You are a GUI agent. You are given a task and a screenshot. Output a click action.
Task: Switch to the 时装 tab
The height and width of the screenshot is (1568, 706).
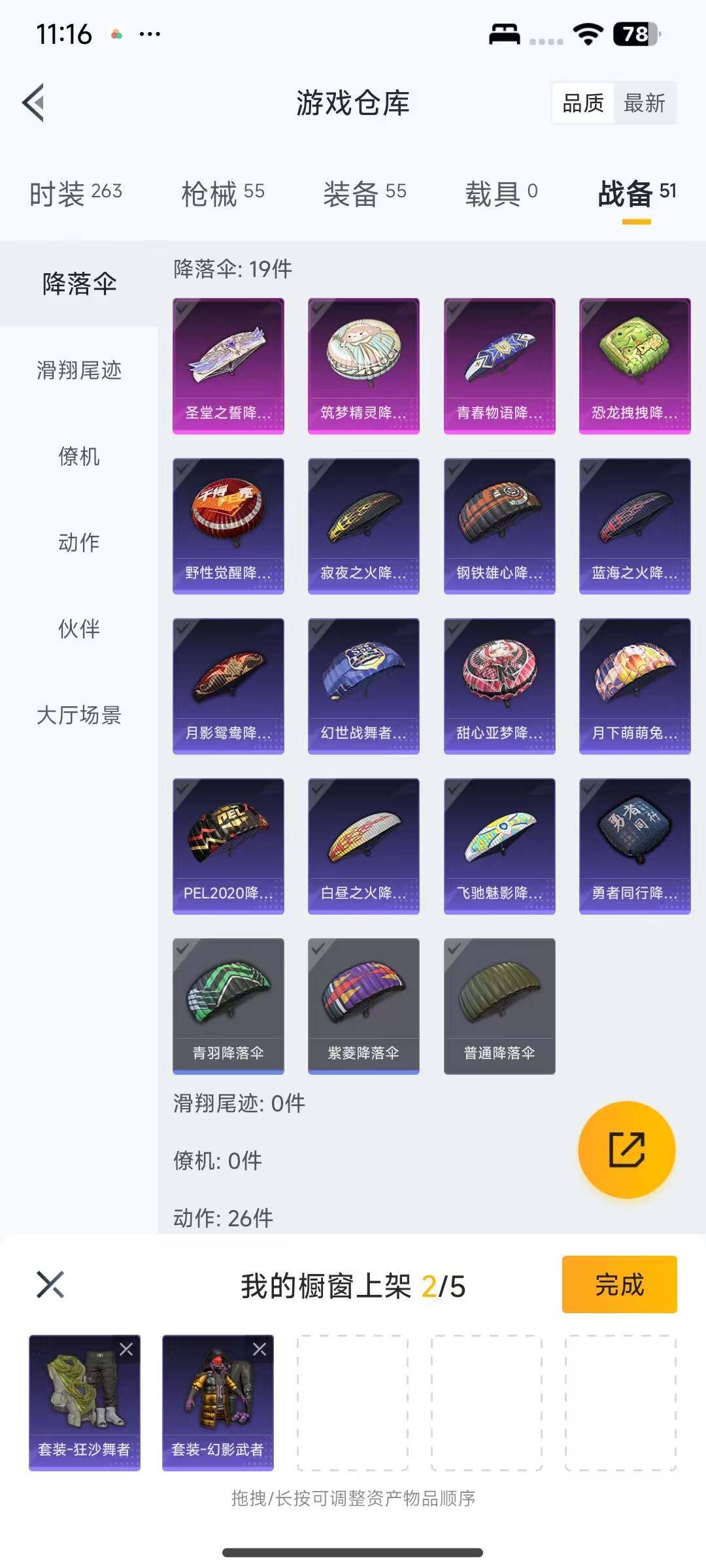(x=75, y=193)
